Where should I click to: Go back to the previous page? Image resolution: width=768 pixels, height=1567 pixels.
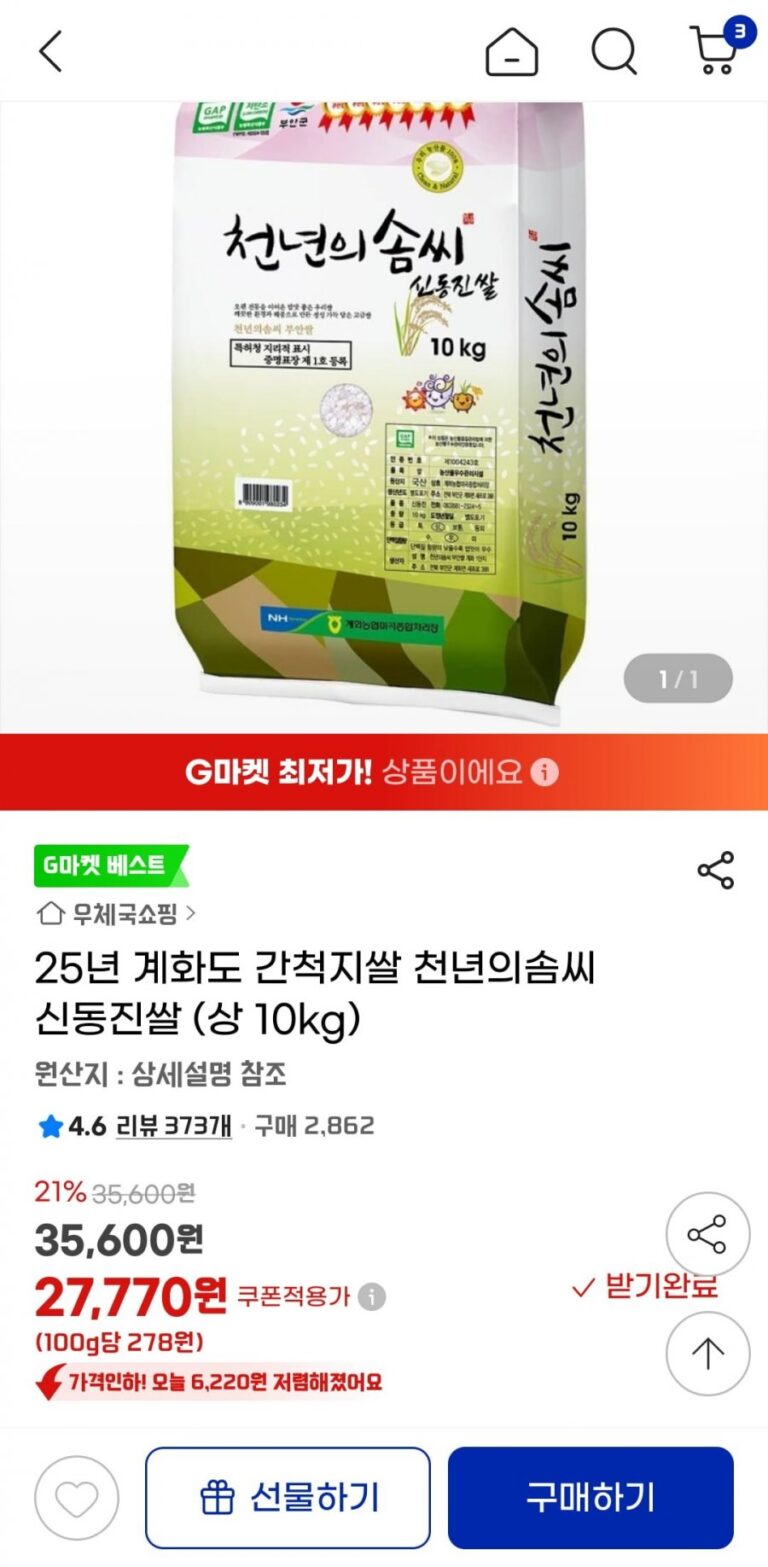tap(50, 51)
